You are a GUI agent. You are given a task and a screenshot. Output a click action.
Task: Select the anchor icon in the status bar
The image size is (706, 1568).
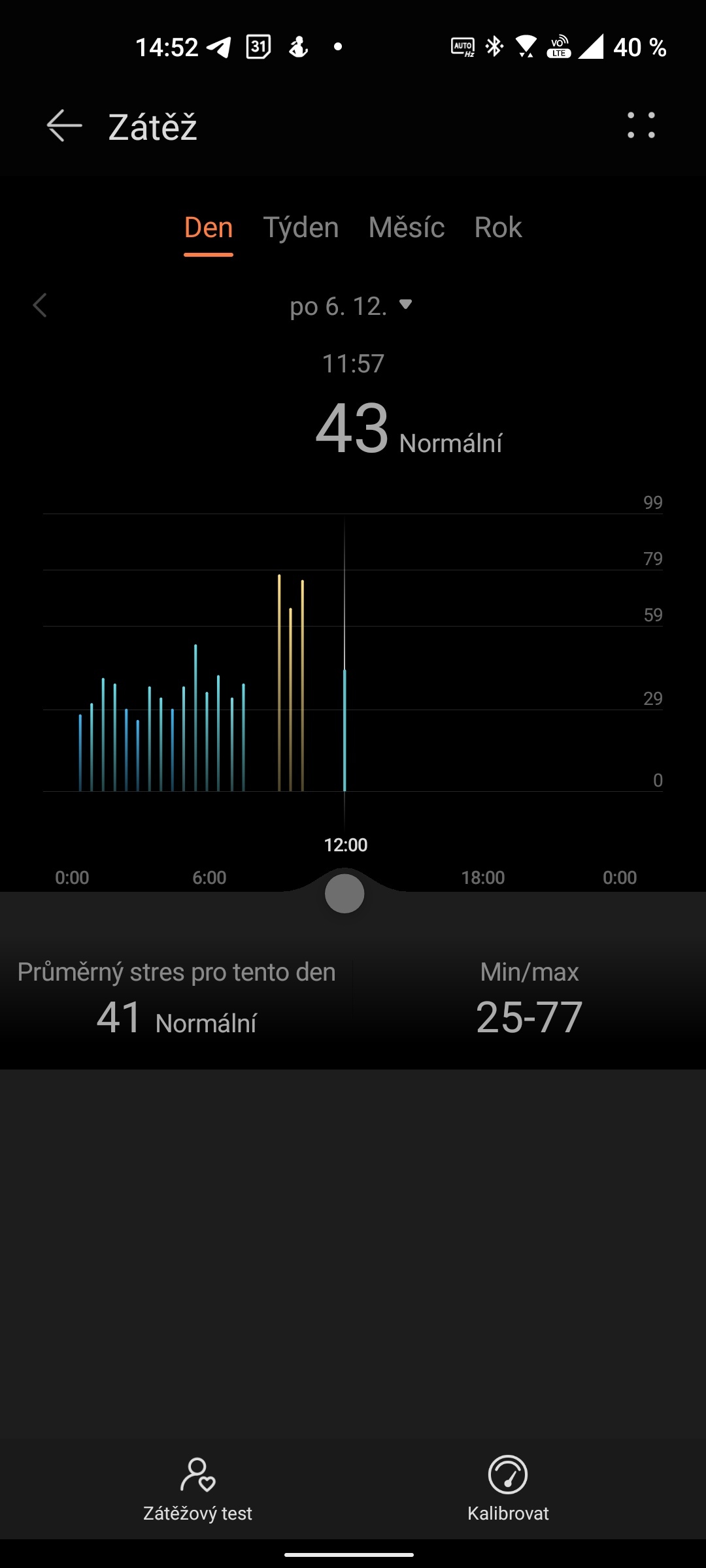click(297, 46)
